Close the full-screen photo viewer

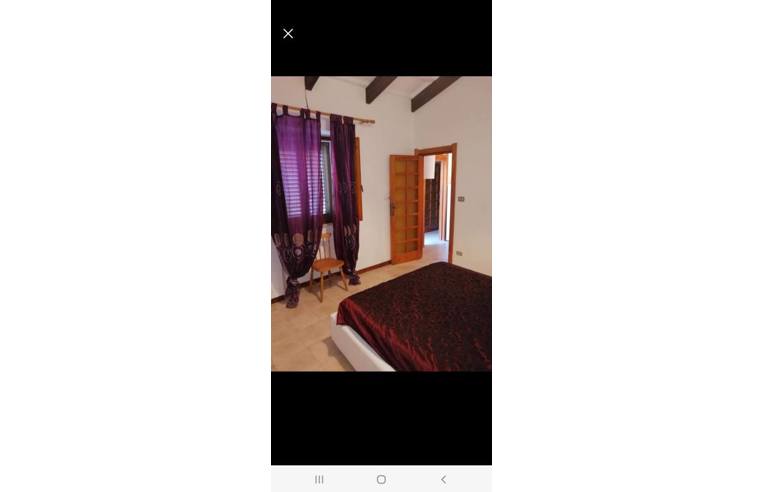pyautogui.click(x=288, y=34)
